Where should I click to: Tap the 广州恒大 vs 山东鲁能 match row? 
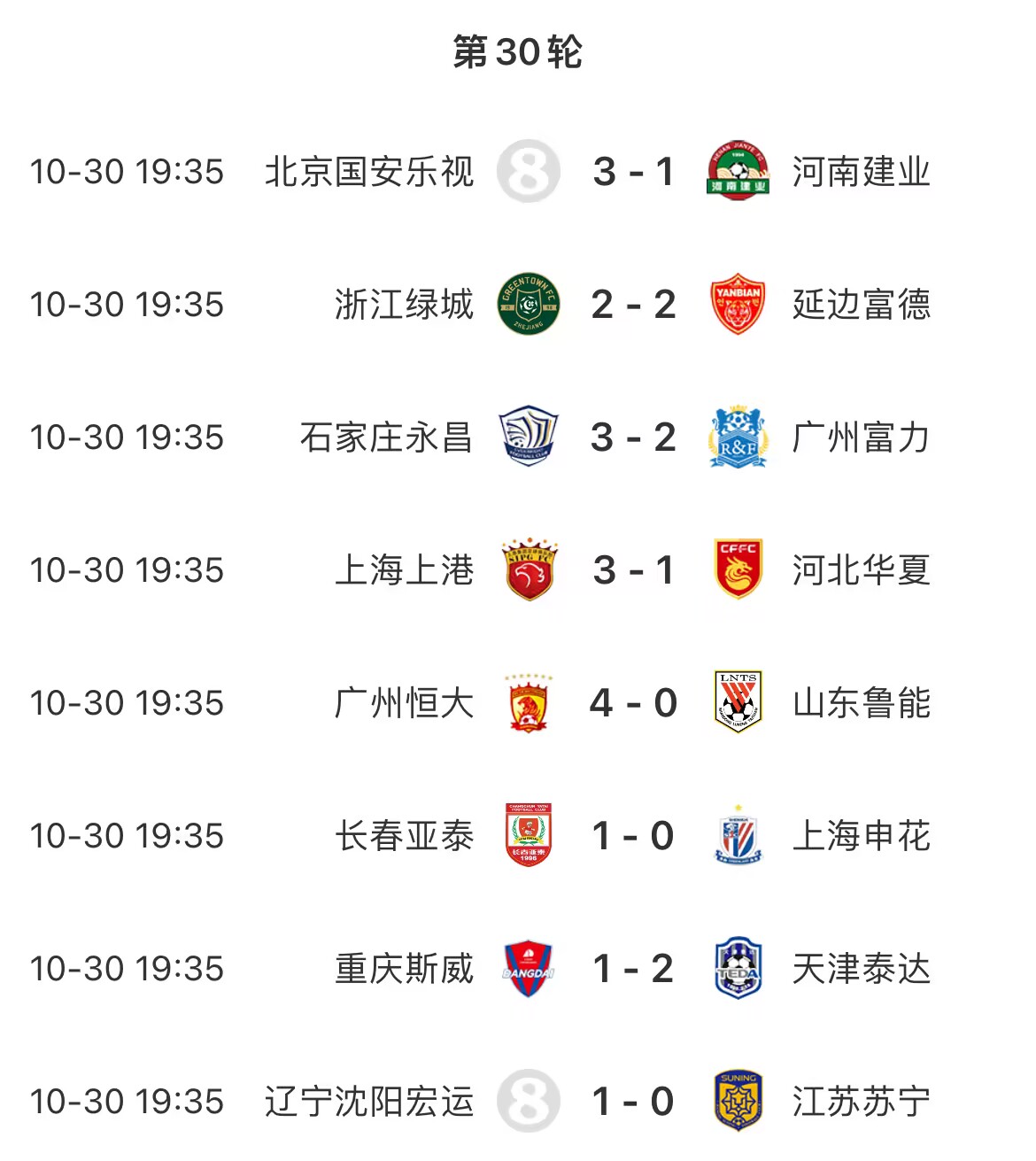point(633,703)
